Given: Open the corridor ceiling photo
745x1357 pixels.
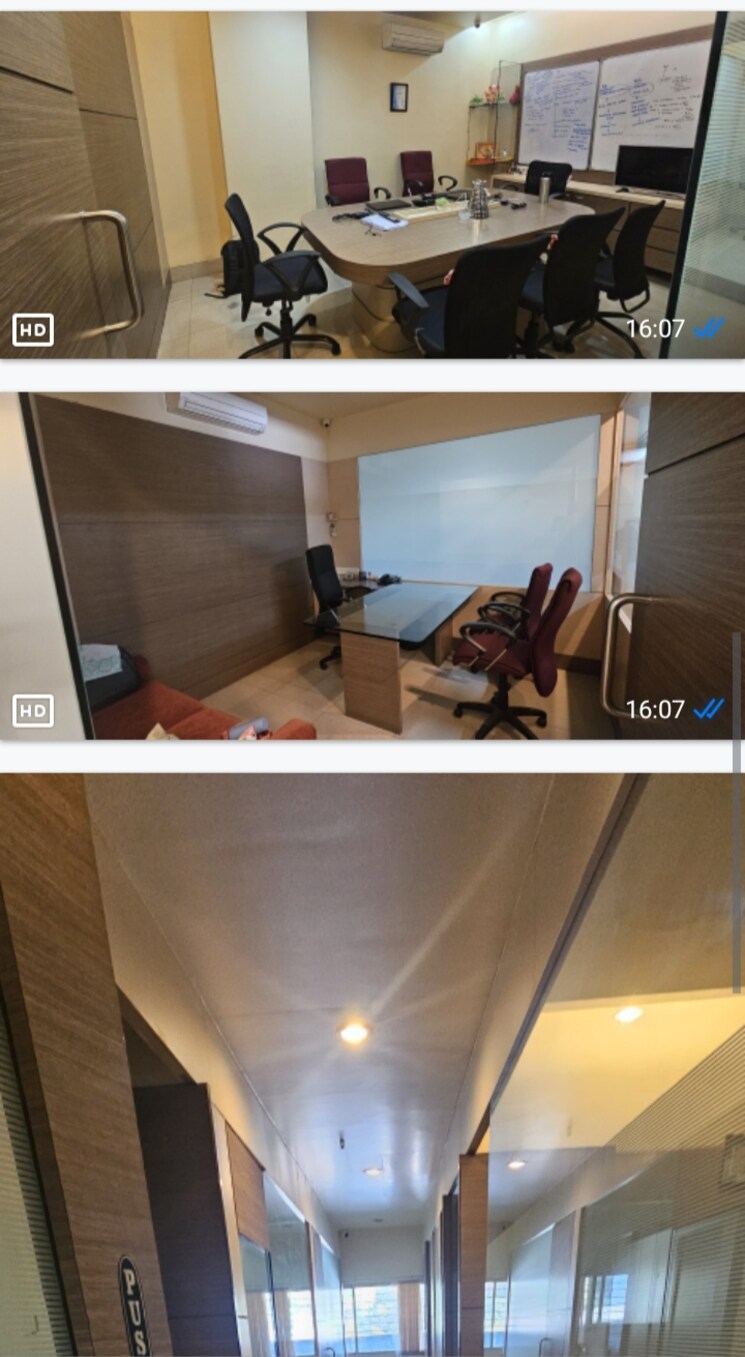Looking at the screenshot, I should click(372, 1064).
